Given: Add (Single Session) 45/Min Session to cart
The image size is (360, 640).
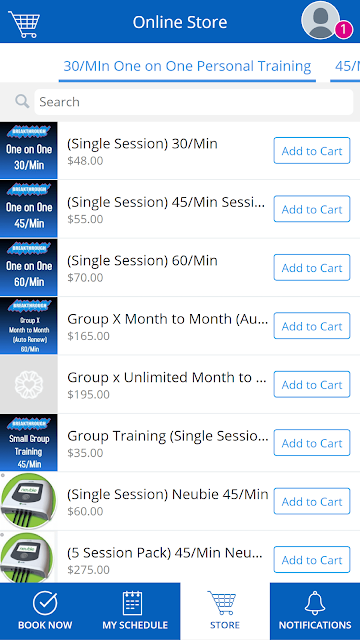Looking at the screenshot, I should 312,209.
